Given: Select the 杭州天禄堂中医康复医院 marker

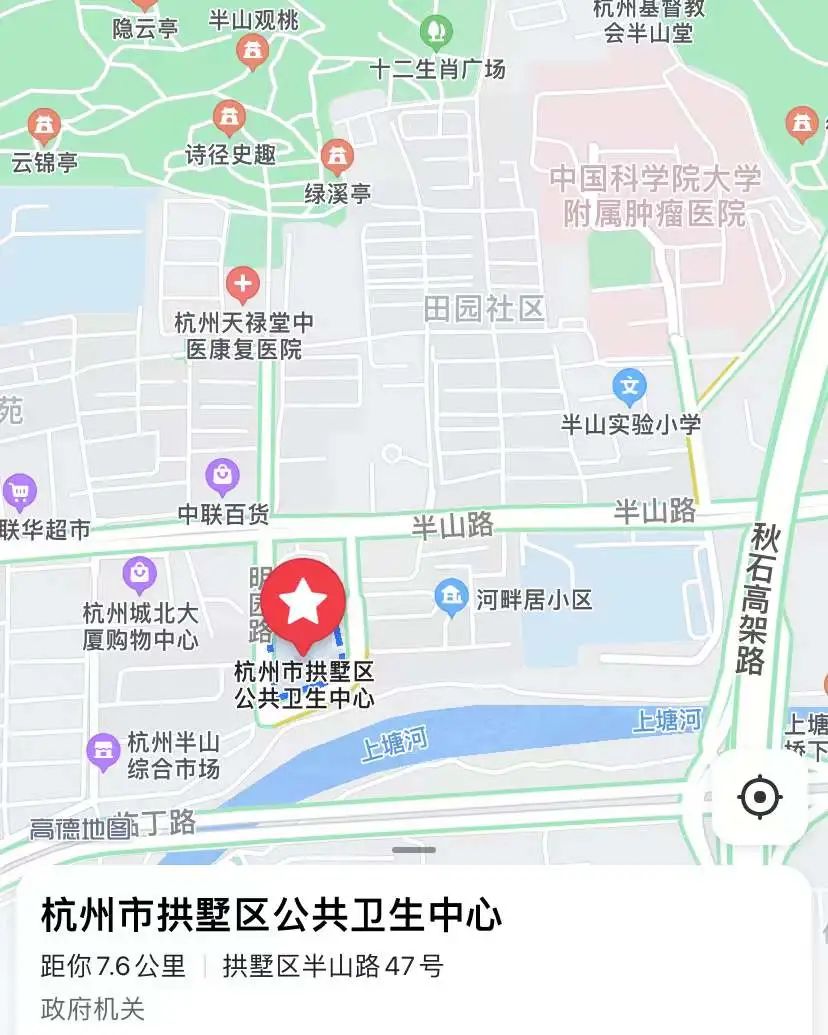Looking at the screenshot, I should (243, 285).
